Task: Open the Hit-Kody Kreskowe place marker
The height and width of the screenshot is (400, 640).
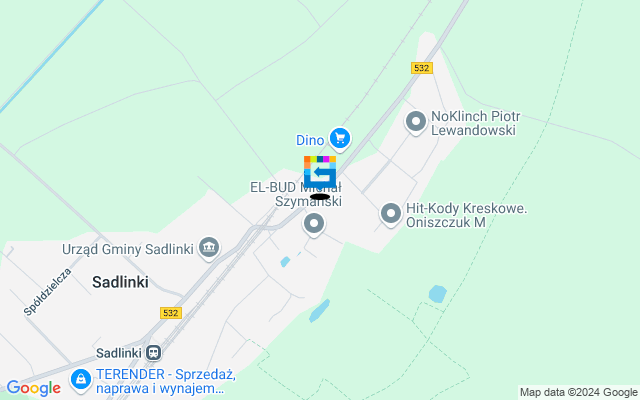Action: click(391, 213)
